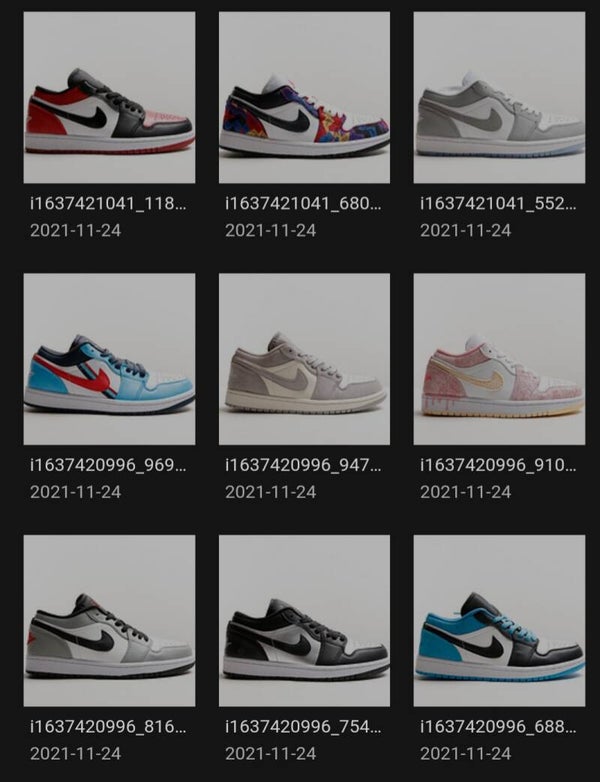View image file i1637420996_910

pos(499,359)
